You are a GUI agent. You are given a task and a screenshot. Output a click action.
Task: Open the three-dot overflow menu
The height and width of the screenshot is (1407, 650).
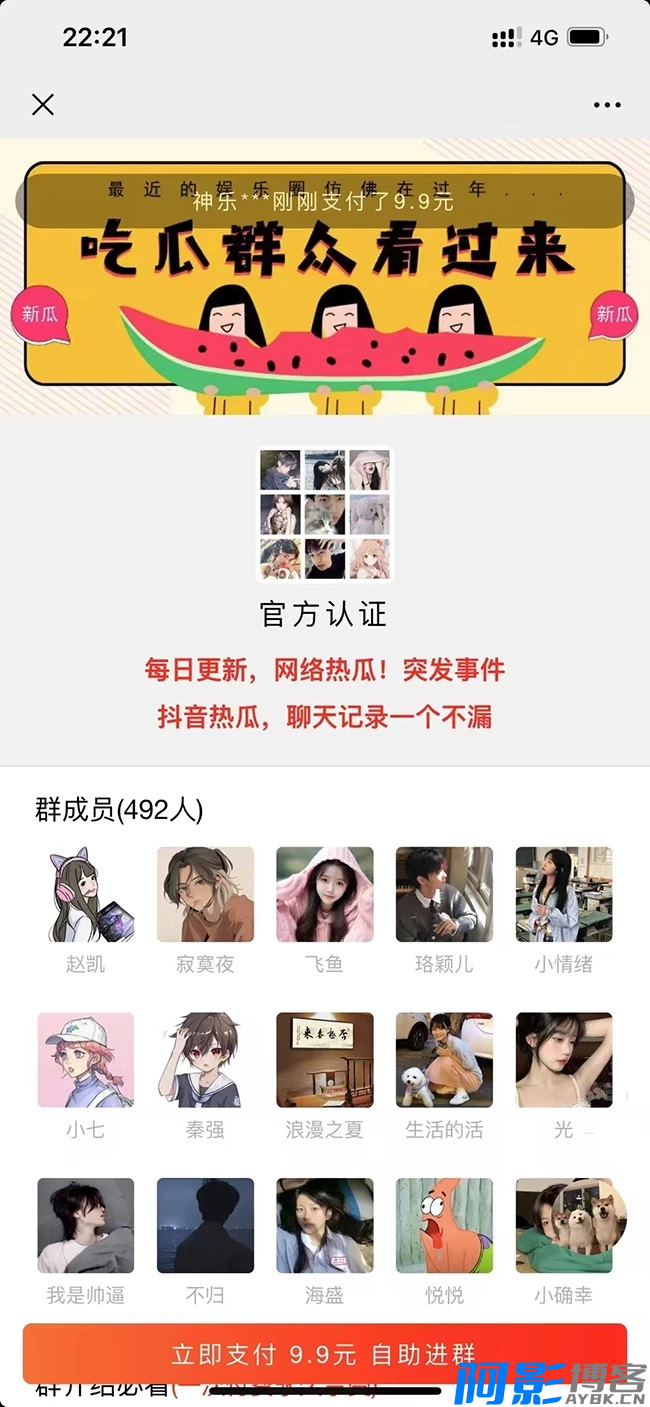607,105
